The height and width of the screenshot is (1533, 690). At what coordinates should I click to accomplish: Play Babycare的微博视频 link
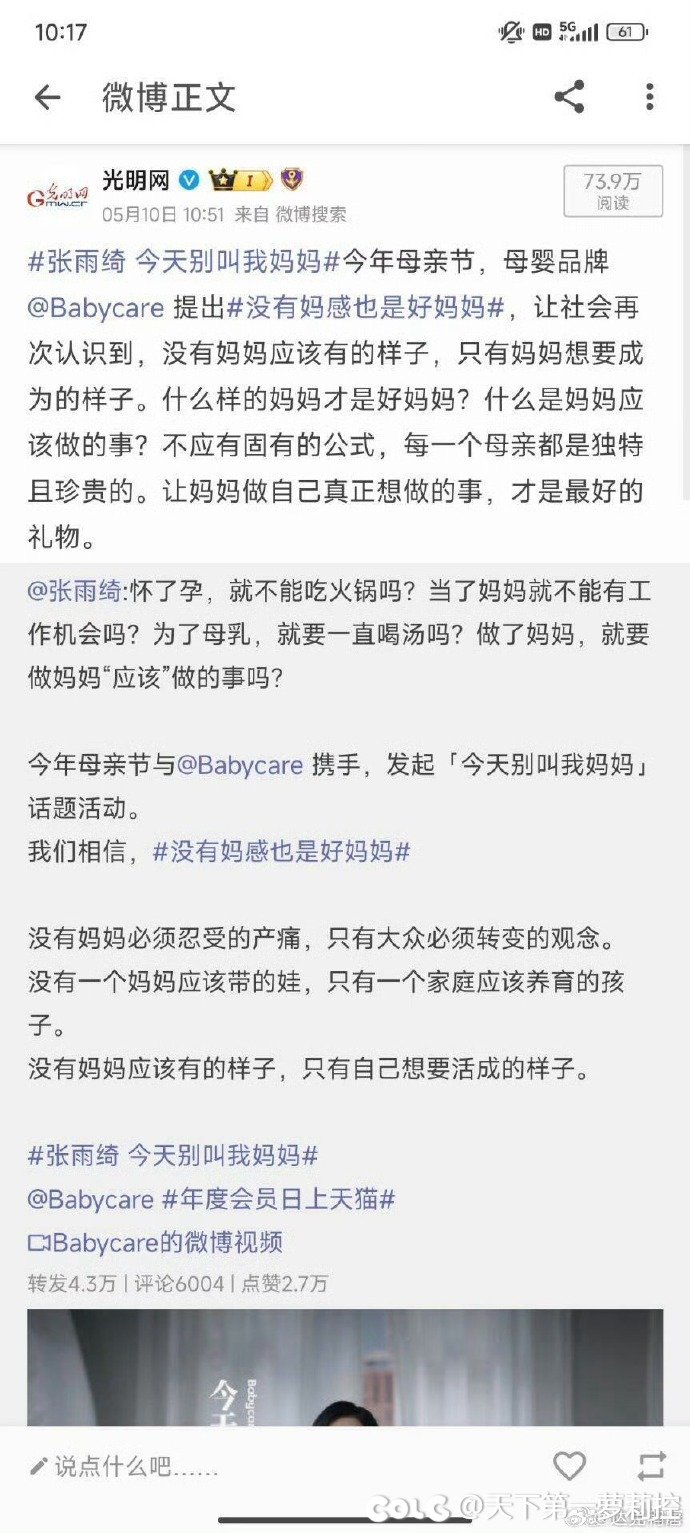[x=155, y=1243]
